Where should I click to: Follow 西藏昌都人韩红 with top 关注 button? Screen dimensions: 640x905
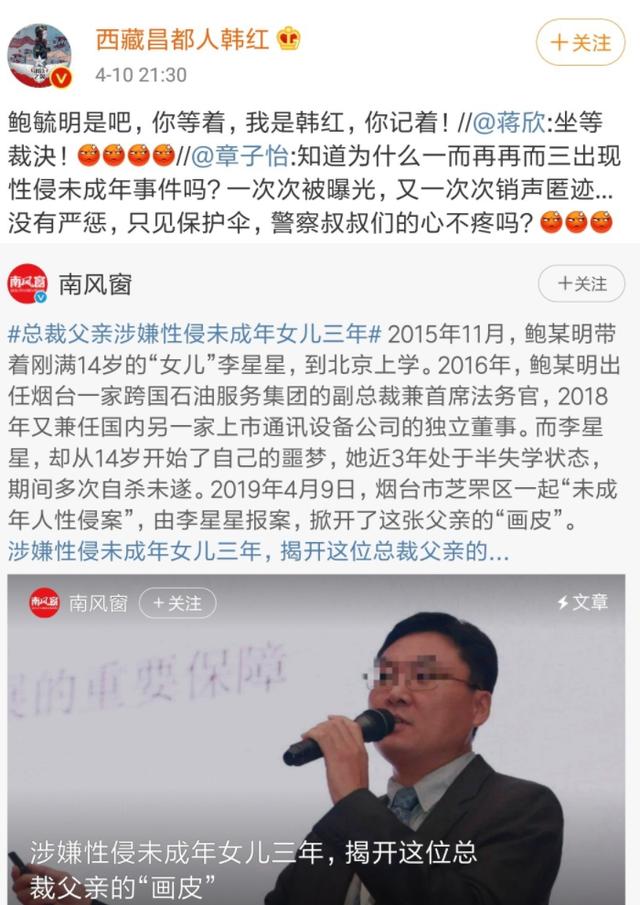[581, 43]
